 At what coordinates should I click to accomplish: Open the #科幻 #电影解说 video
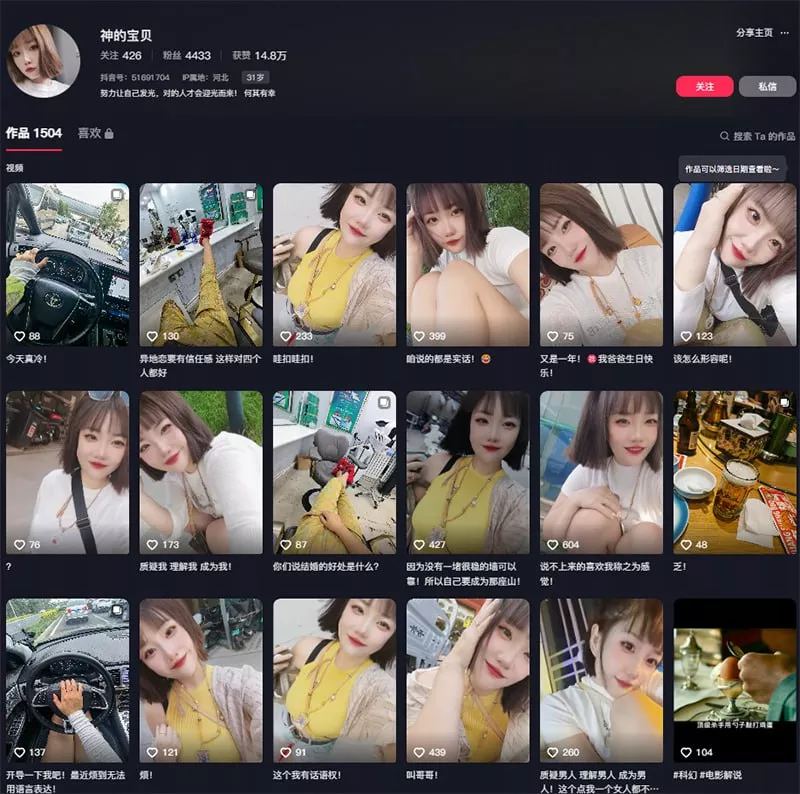tap(735, 680)
